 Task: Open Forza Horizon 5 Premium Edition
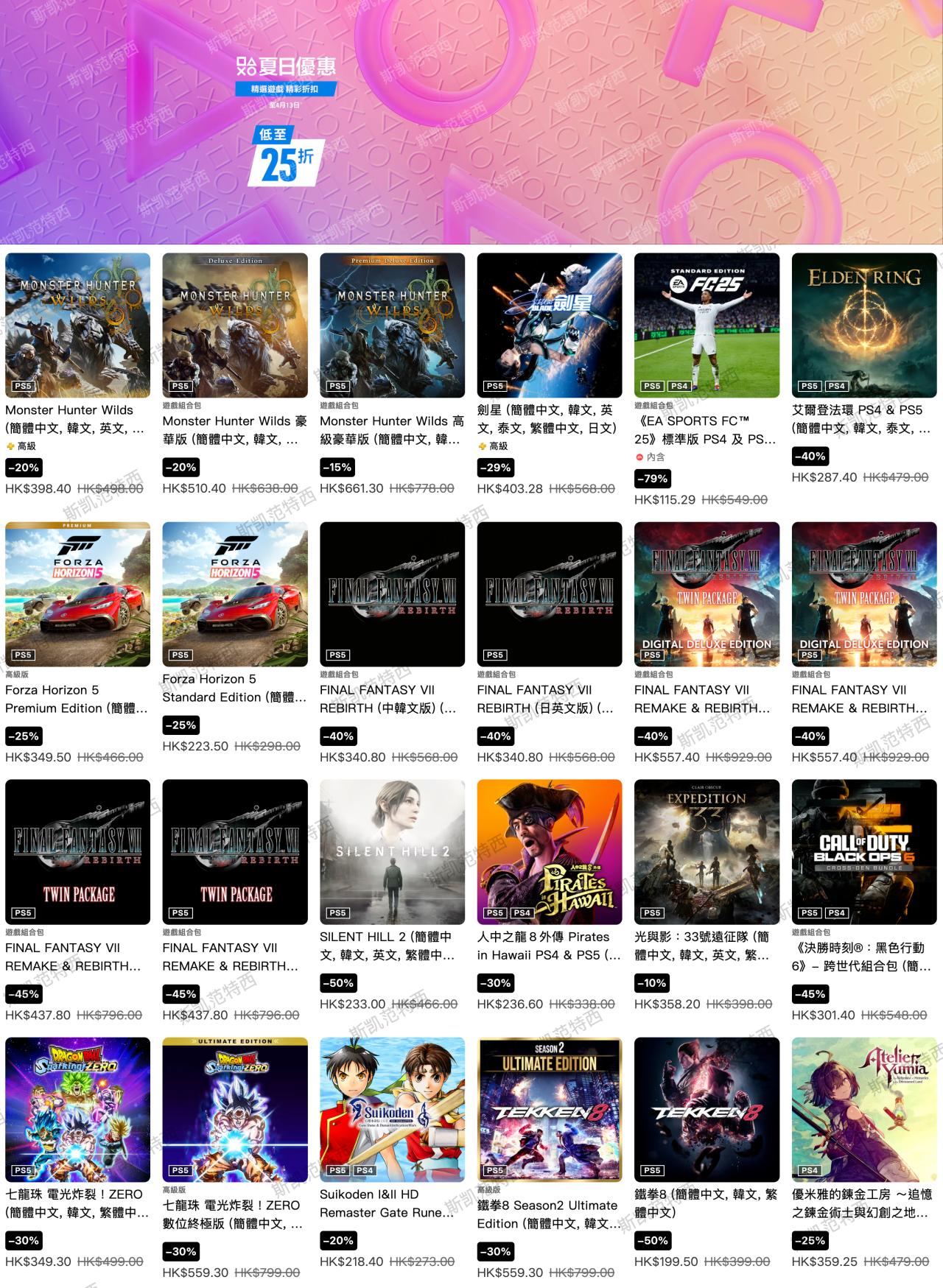[77, 594]
